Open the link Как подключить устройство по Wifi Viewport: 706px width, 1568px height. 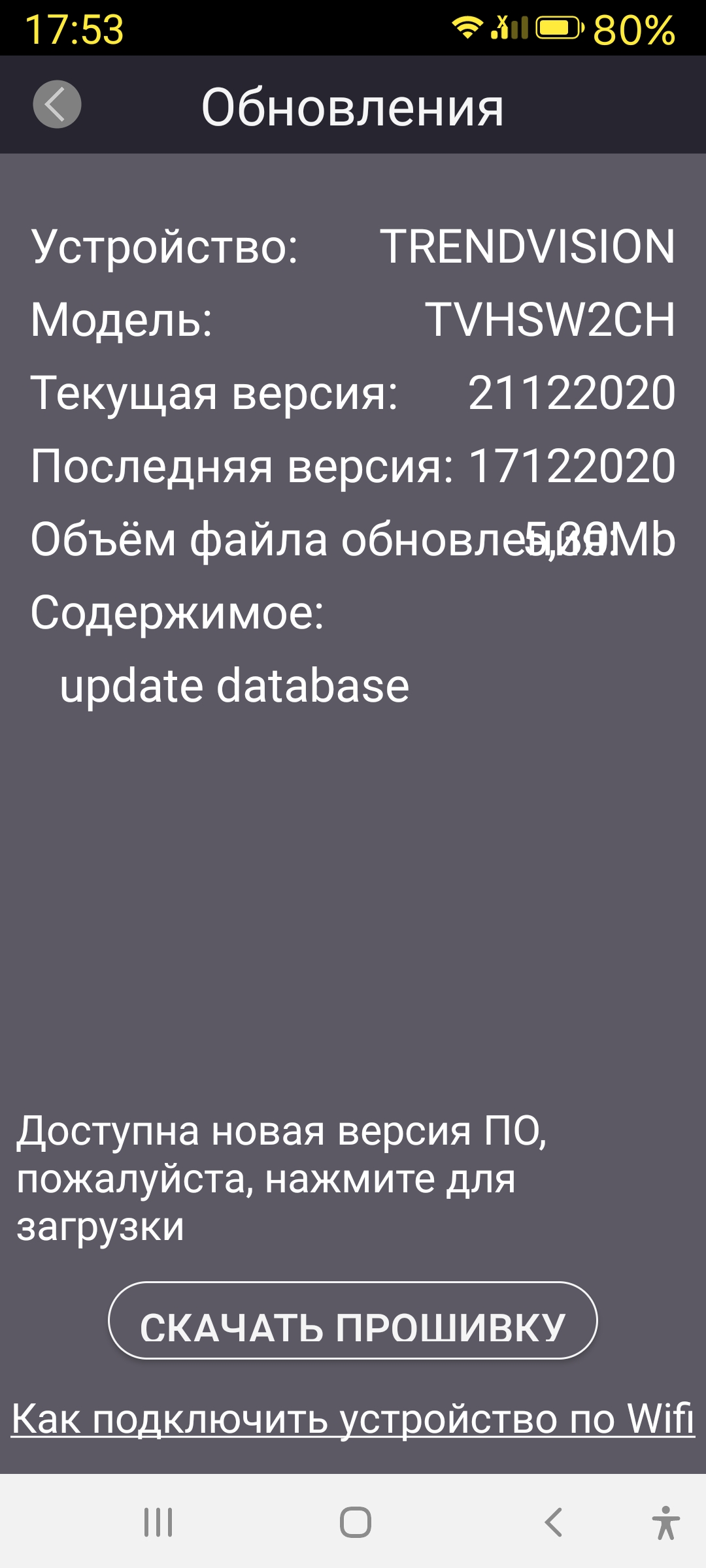352,1419
